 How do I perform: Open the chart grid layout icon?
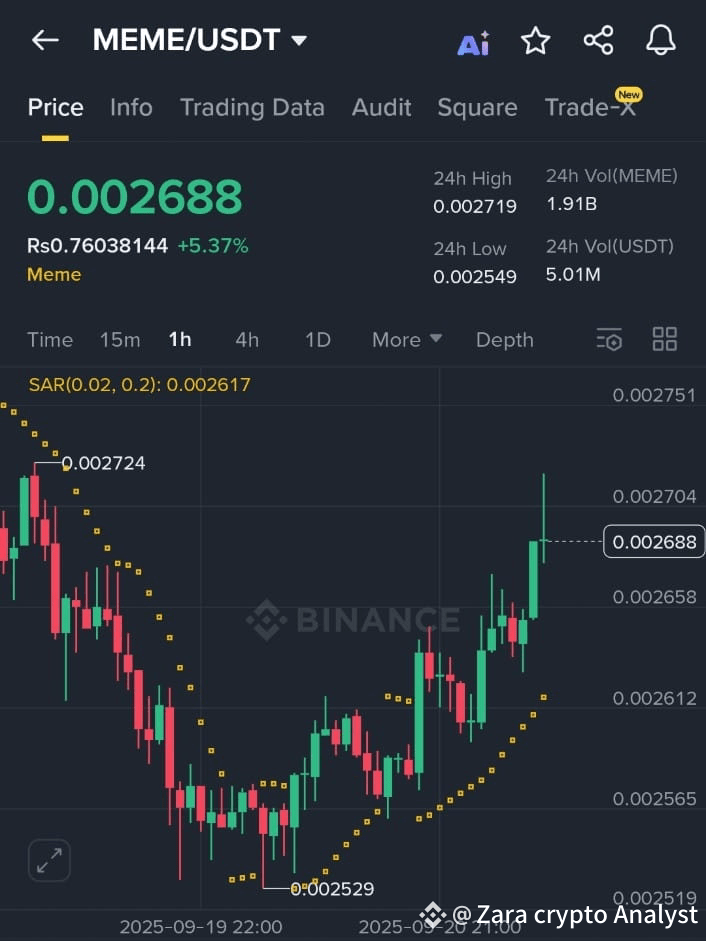664,339
